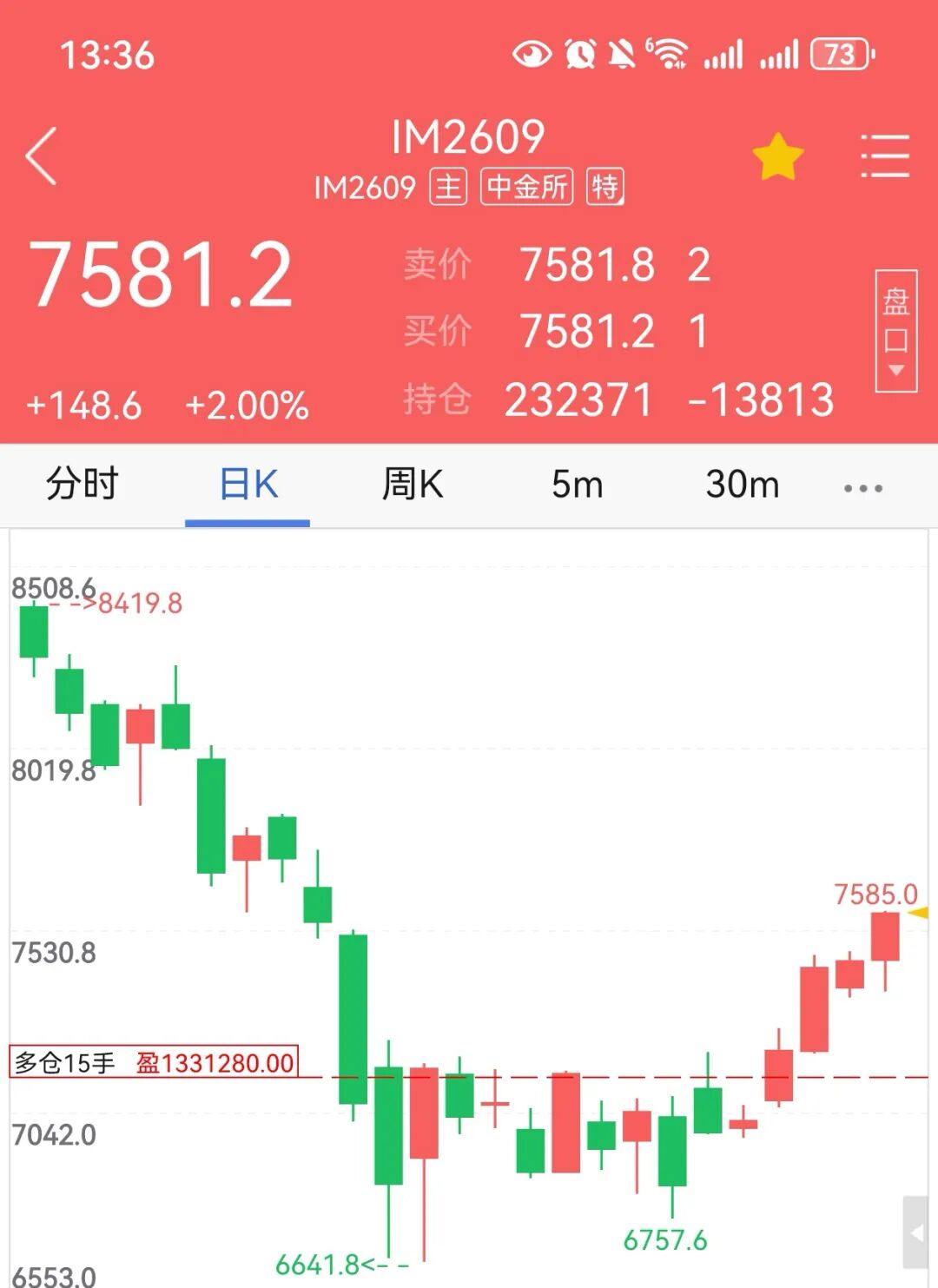Screen dimensions: 938x1288
Task: Select the 日K chart tab
Action: click(248, 485)
